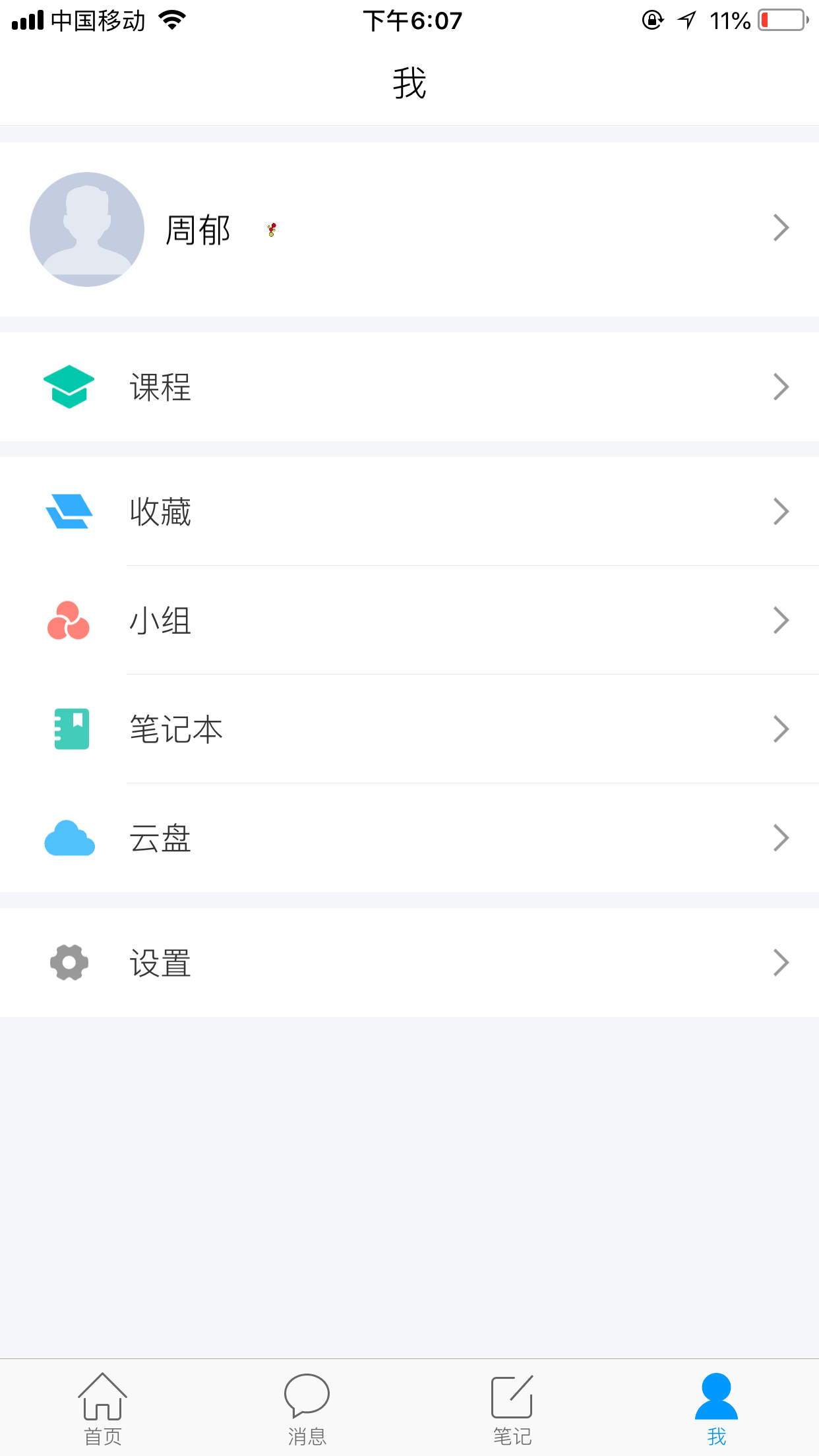The width and height of the screenshot is (819, 1456).
Task: Open 云盘 storage
Action: pyautogui.click(x=409, y=838)
